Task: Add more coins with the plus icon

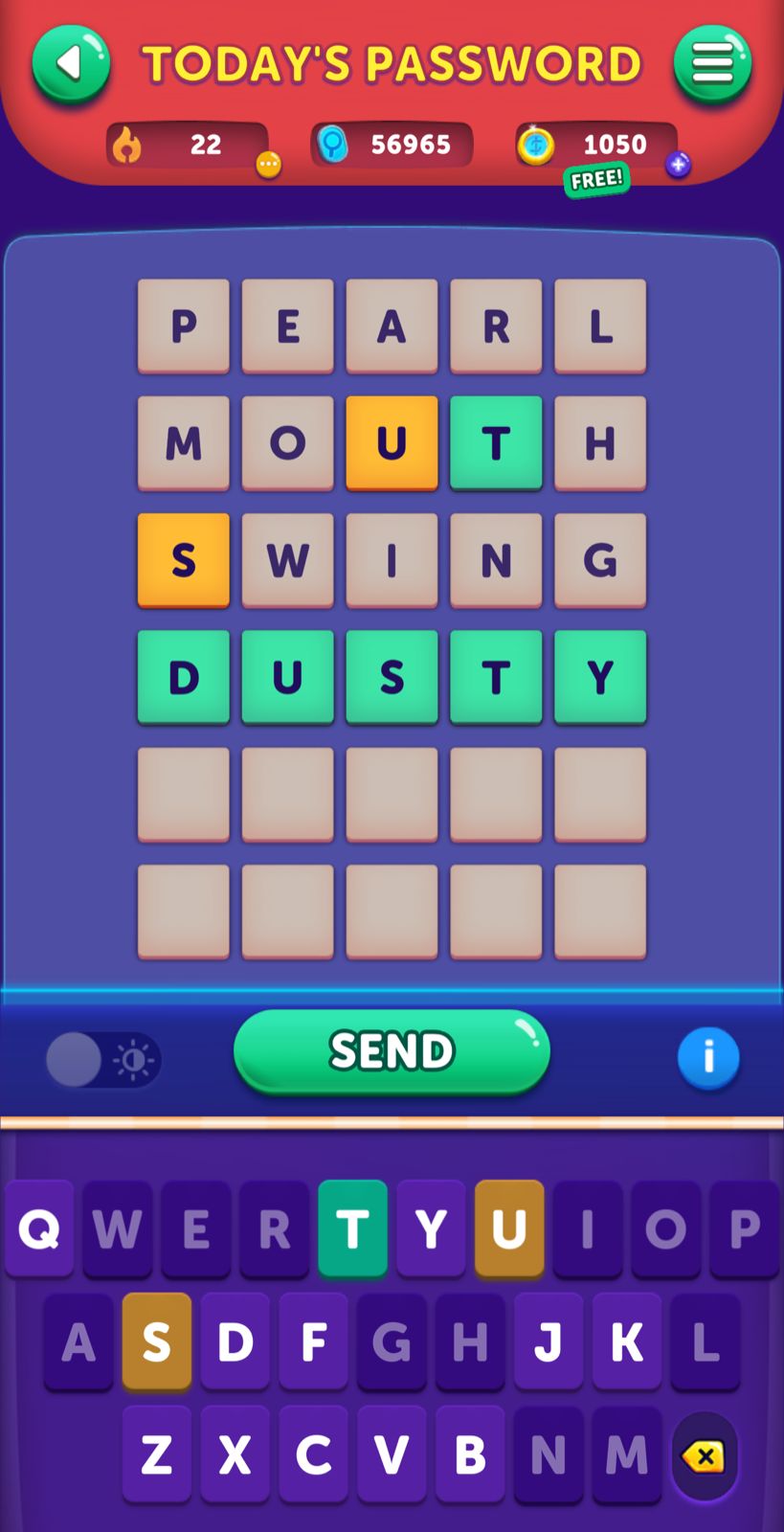Action: click(679, 165)
